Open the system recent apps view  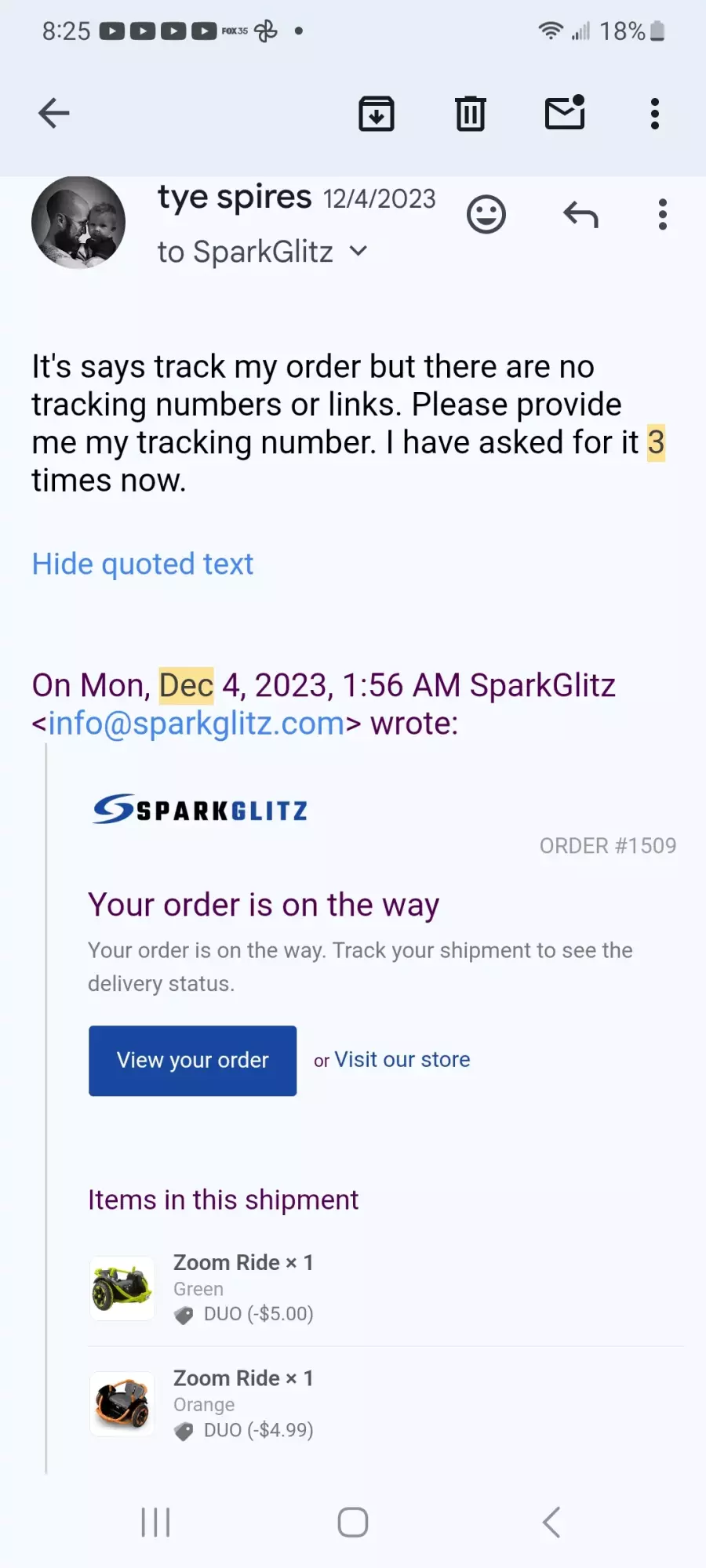point(155,1523)
